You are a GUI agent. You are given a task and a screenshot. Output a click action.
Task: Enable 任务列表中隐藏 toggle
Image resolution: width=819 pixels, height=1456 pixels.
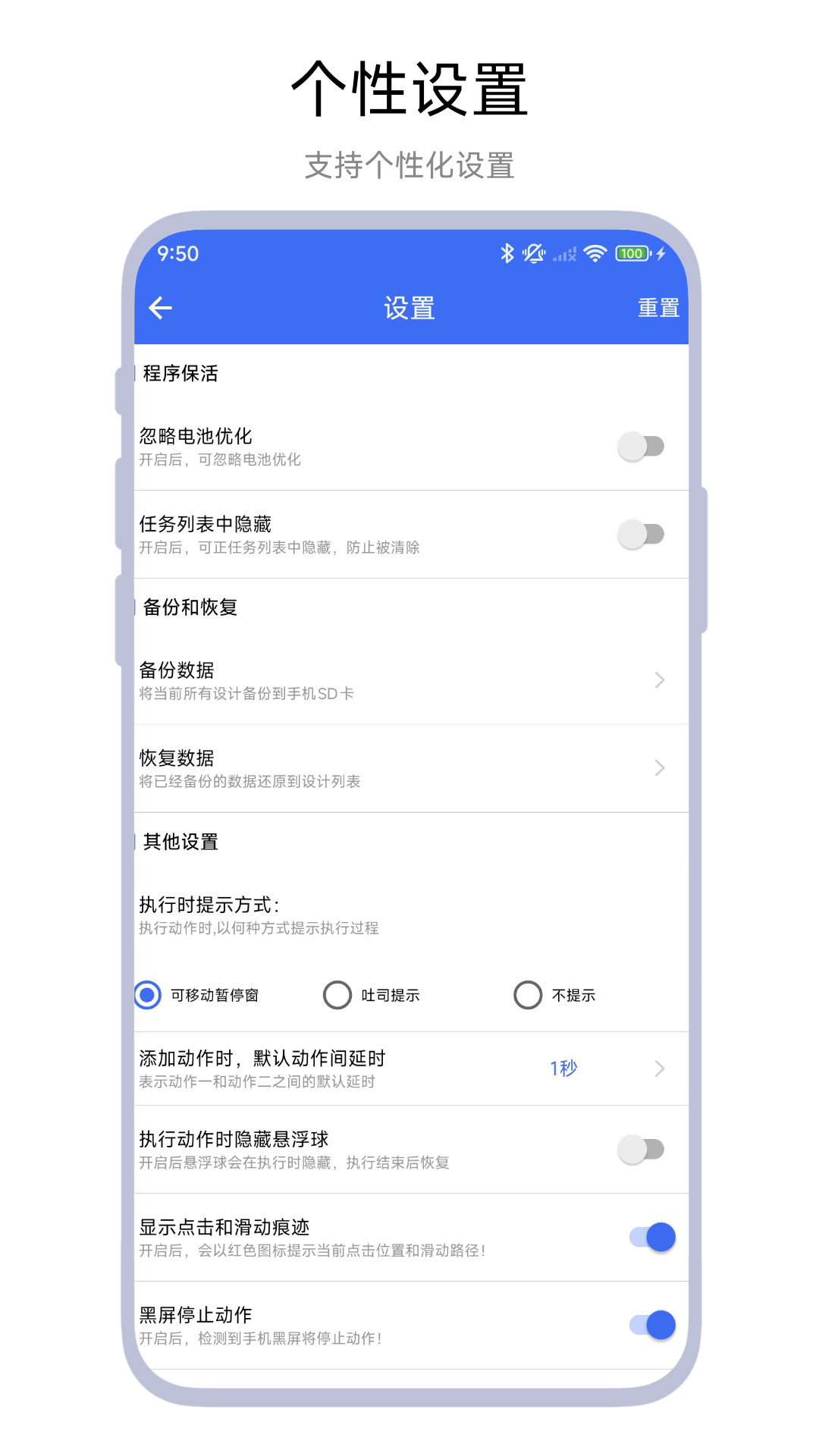tap(641, 535)
